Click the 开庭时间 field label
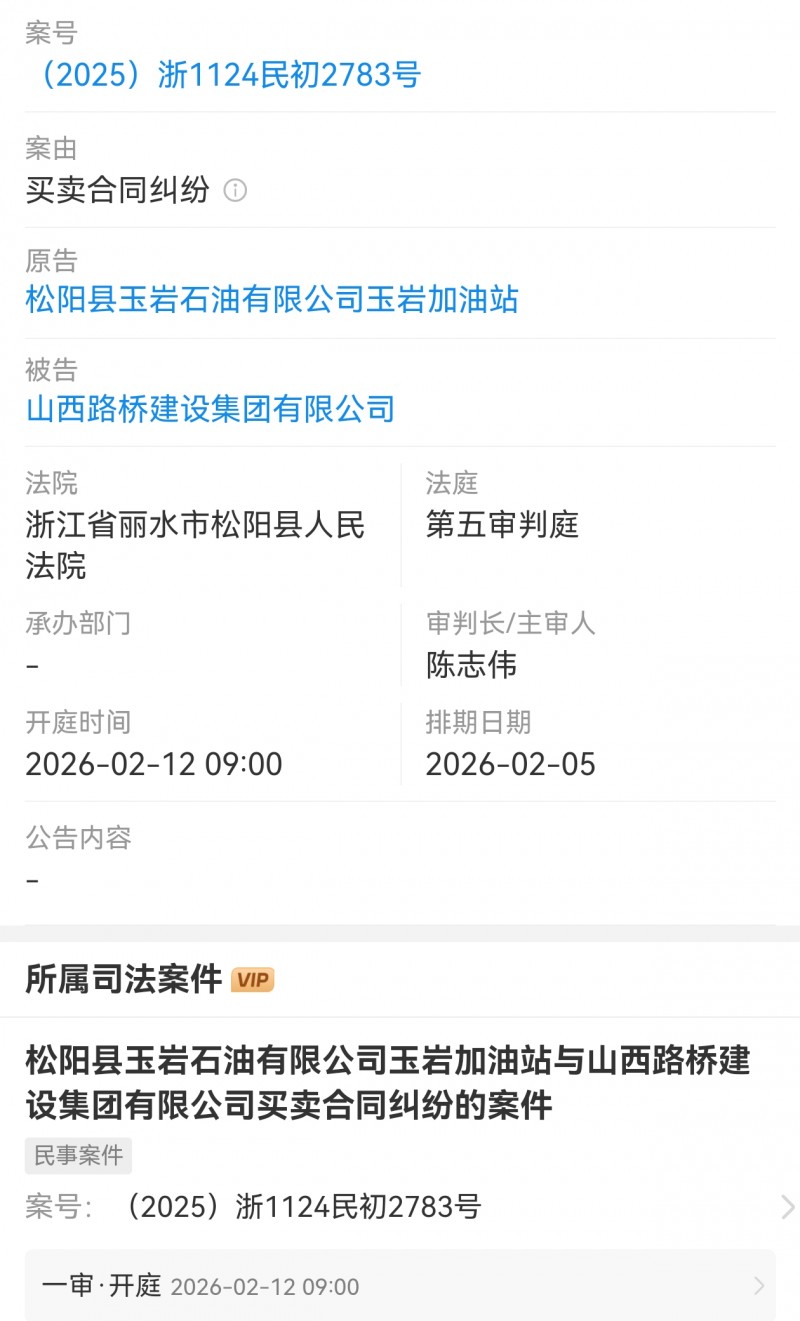Viewport: 800px width, 1321px height. [x=78, y=722]
